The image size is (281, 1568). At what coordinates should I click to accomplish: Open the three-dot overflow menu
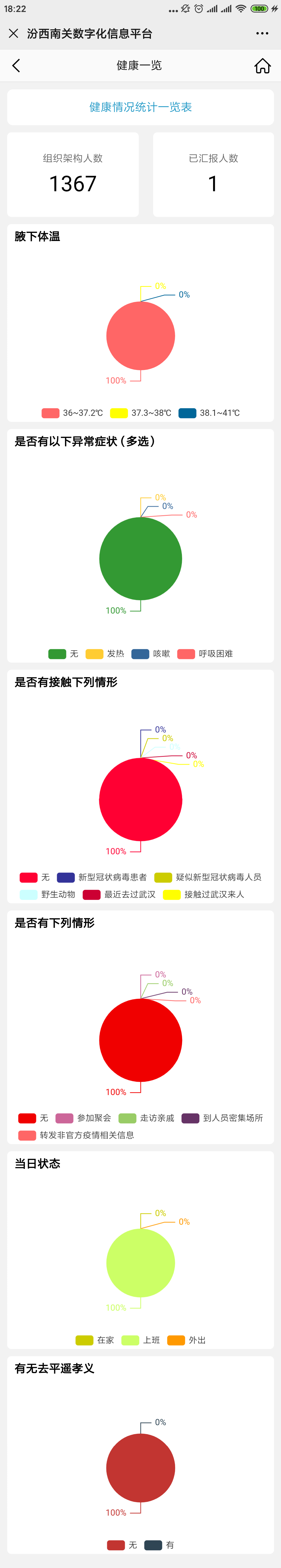tap(262, 33)
